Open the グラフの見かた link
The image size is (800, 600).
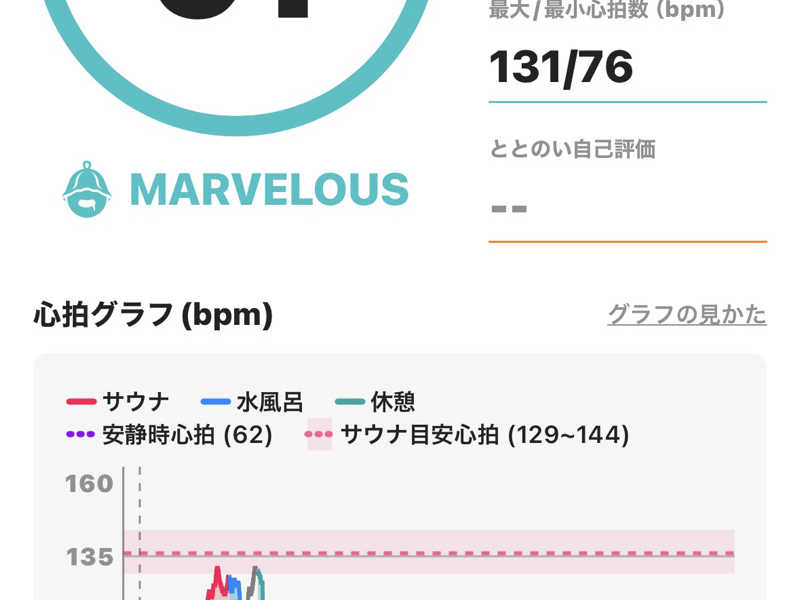(686, 315)
